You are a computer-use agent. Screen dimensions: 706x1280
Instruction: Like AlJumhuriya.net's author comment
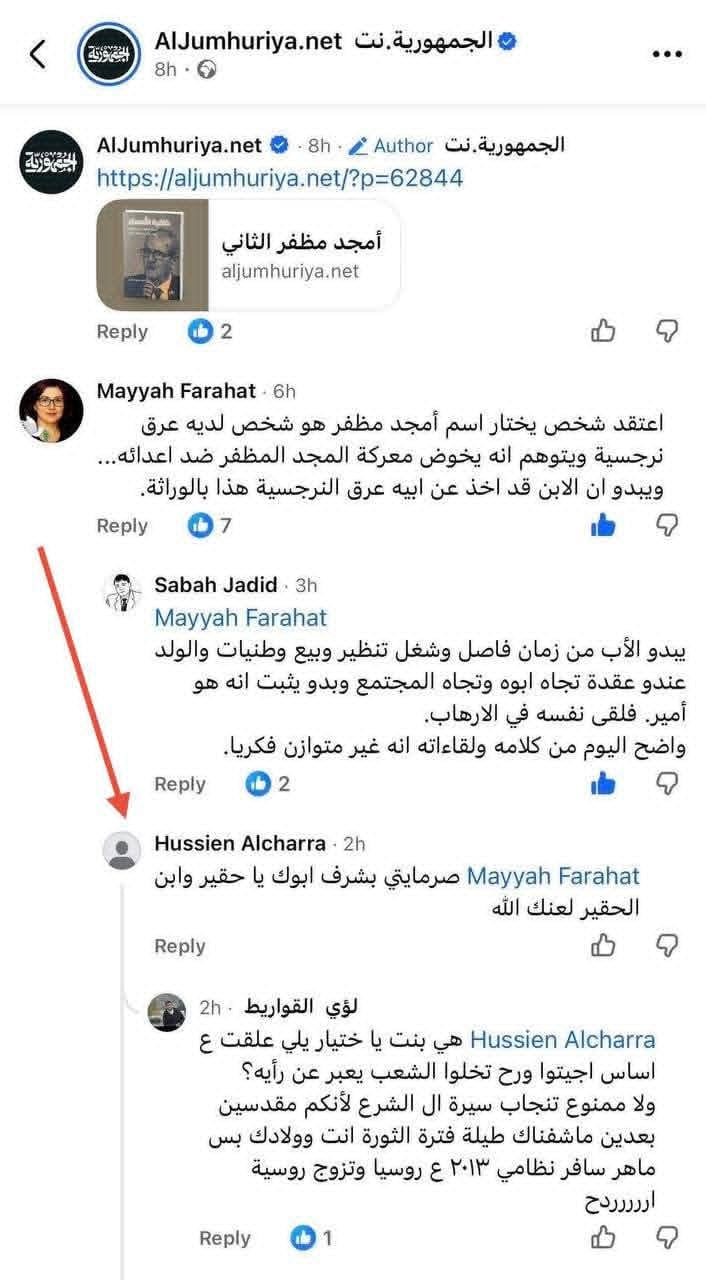pyautogui.click(x=603, y=331)
